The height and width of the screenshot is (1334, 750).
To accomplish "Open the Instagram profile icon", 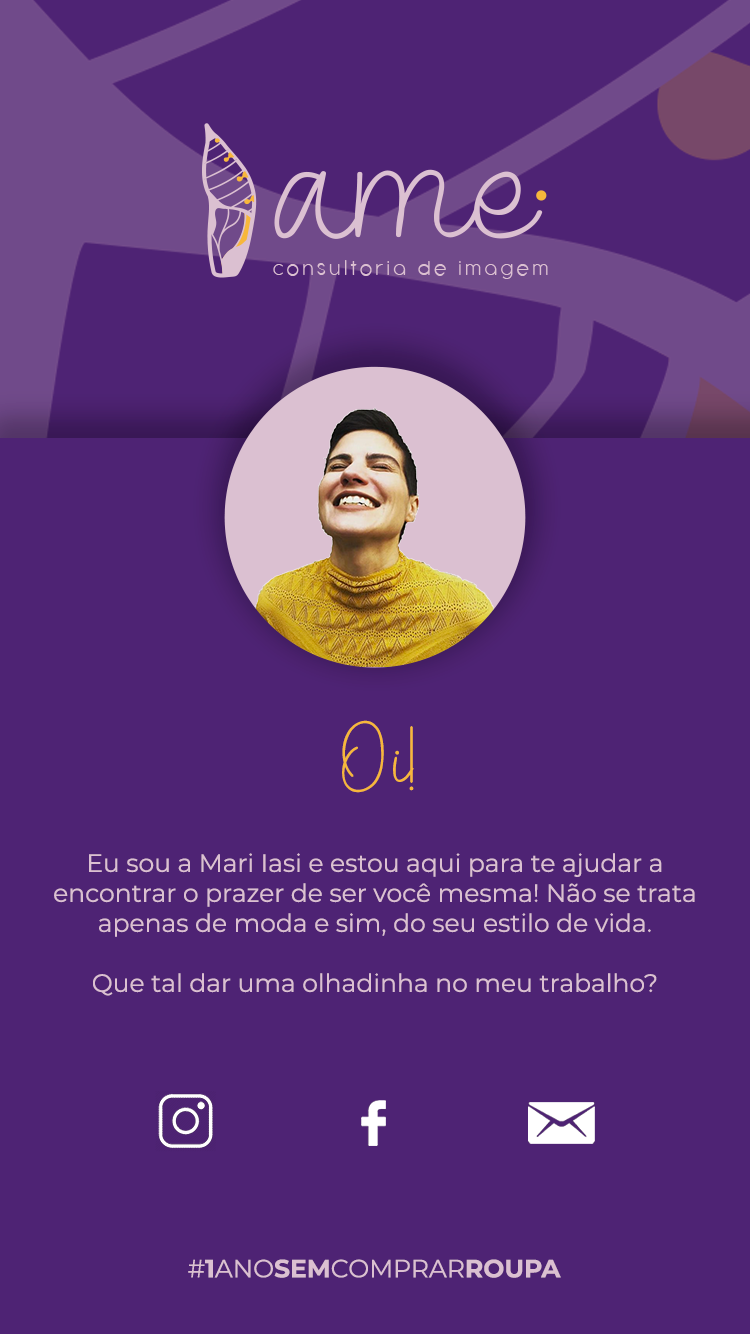I will pyautogui.click(x=186, y=1121).
